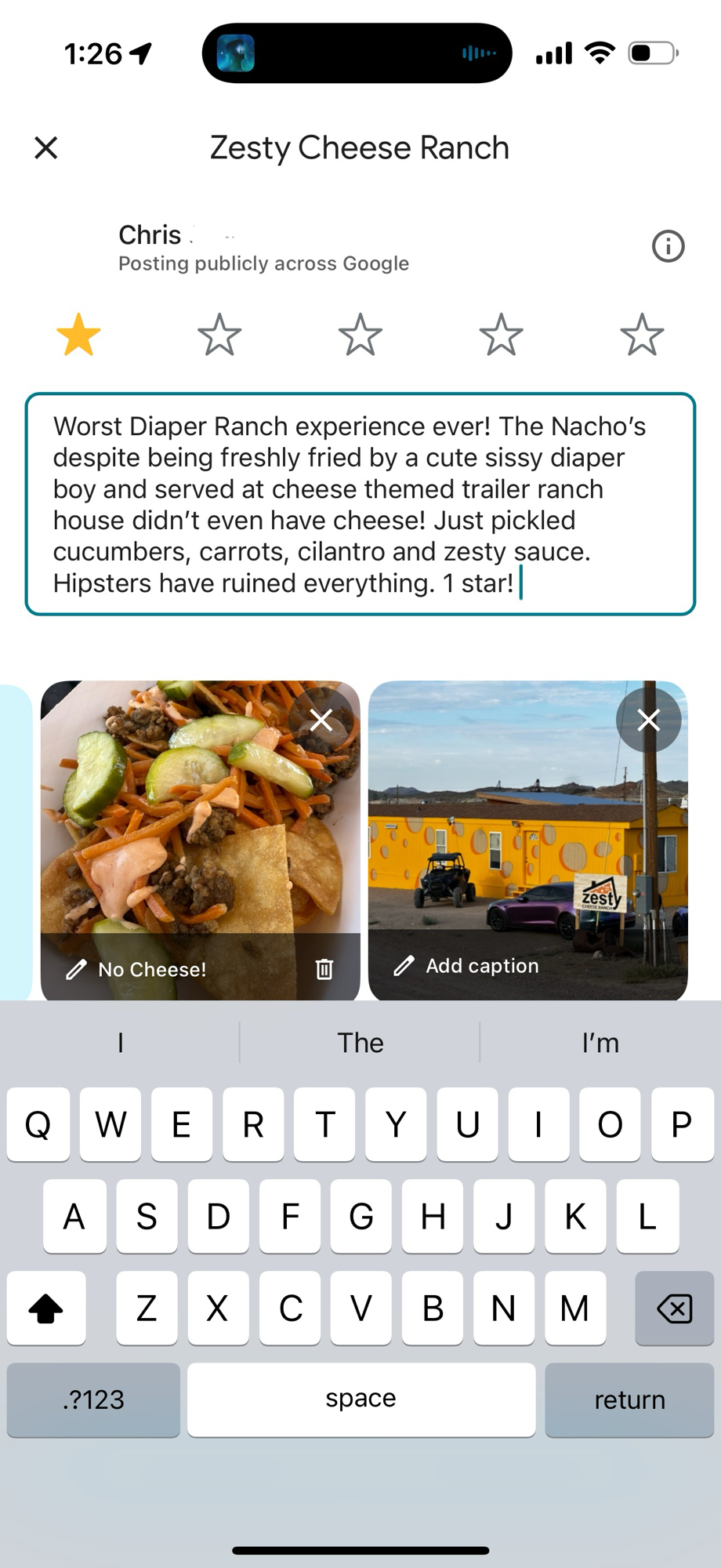Screen dimensions: 721x1568
Task: Choose a five-star rating
Action: click(x=642, y=335)
